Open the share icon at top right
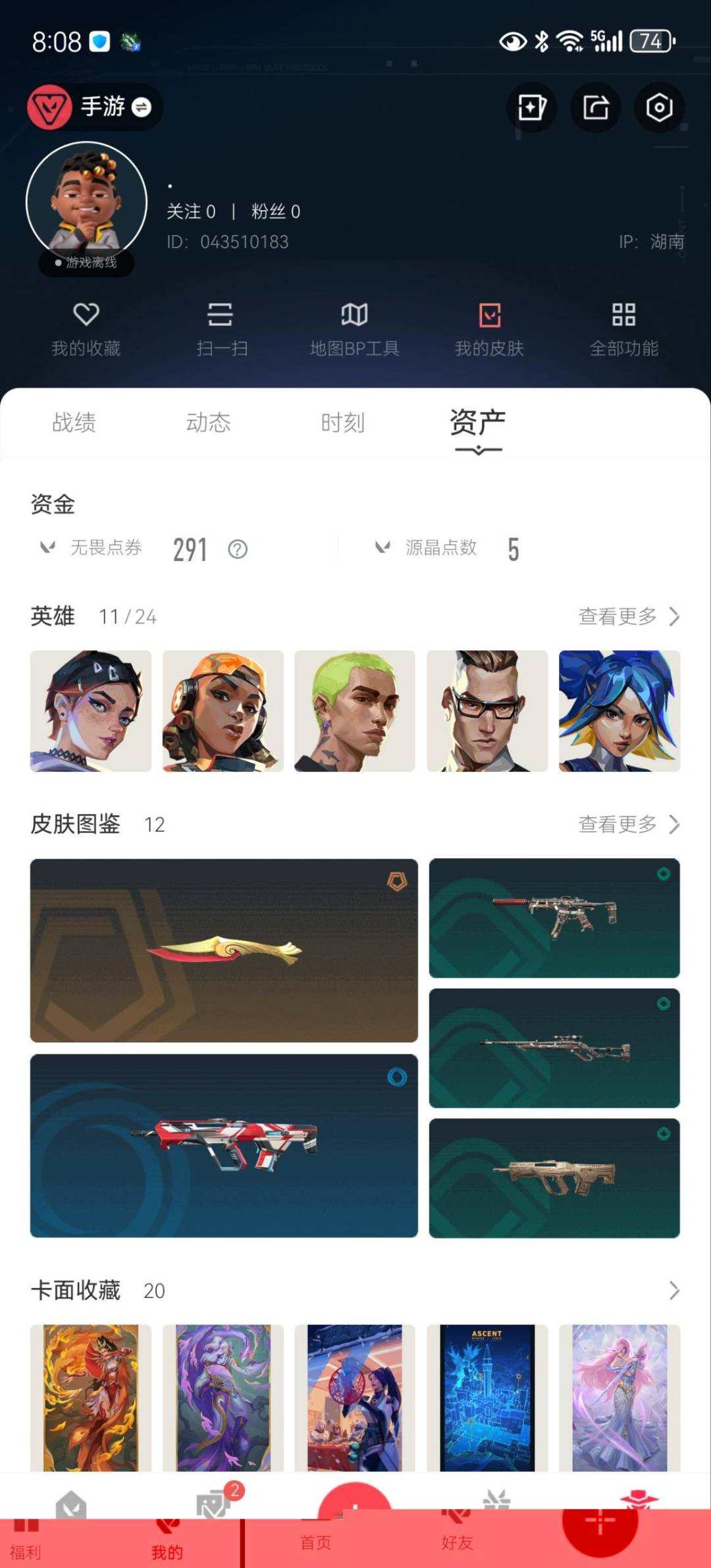The image size is (711, 1568). pos(594,107)
